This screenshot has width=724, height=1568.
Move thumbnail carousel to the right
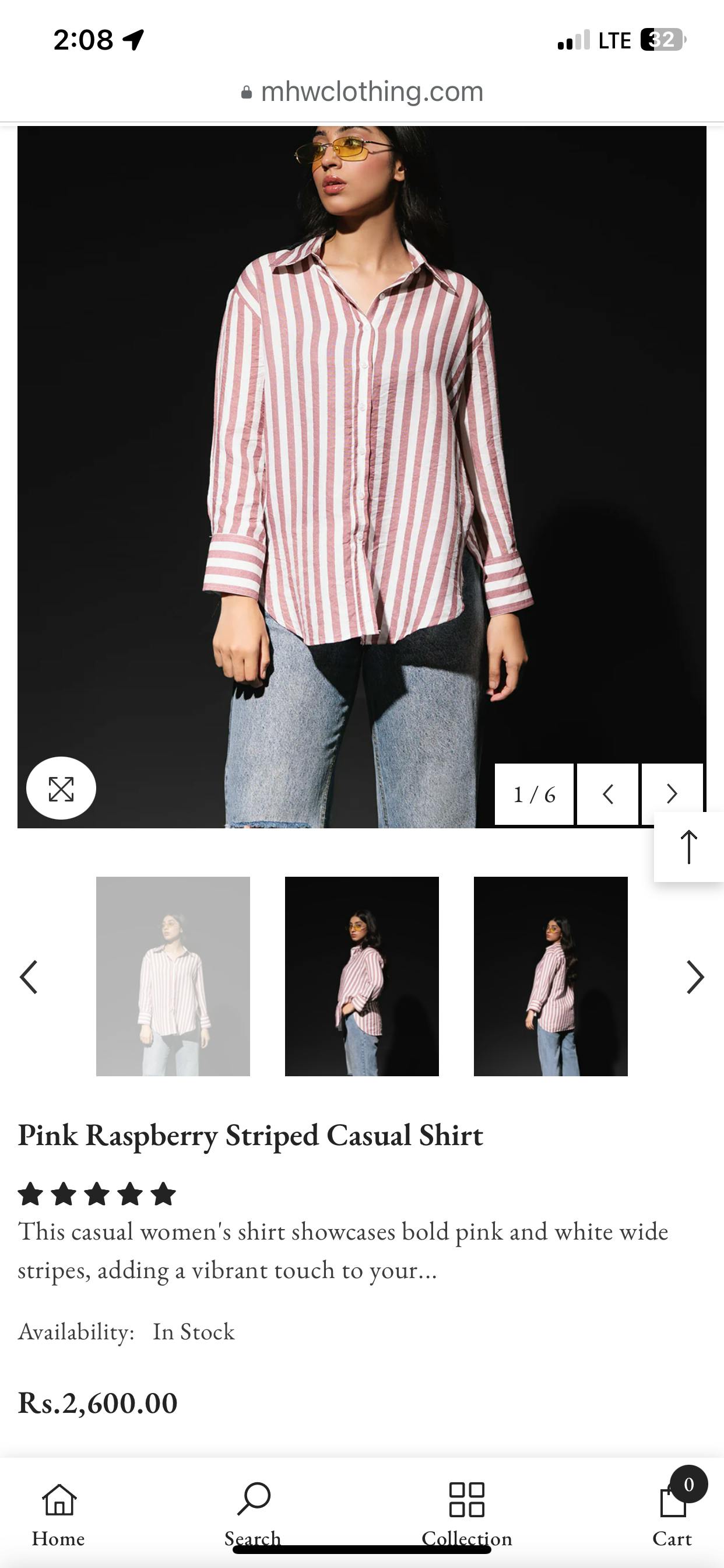[695, 977]
